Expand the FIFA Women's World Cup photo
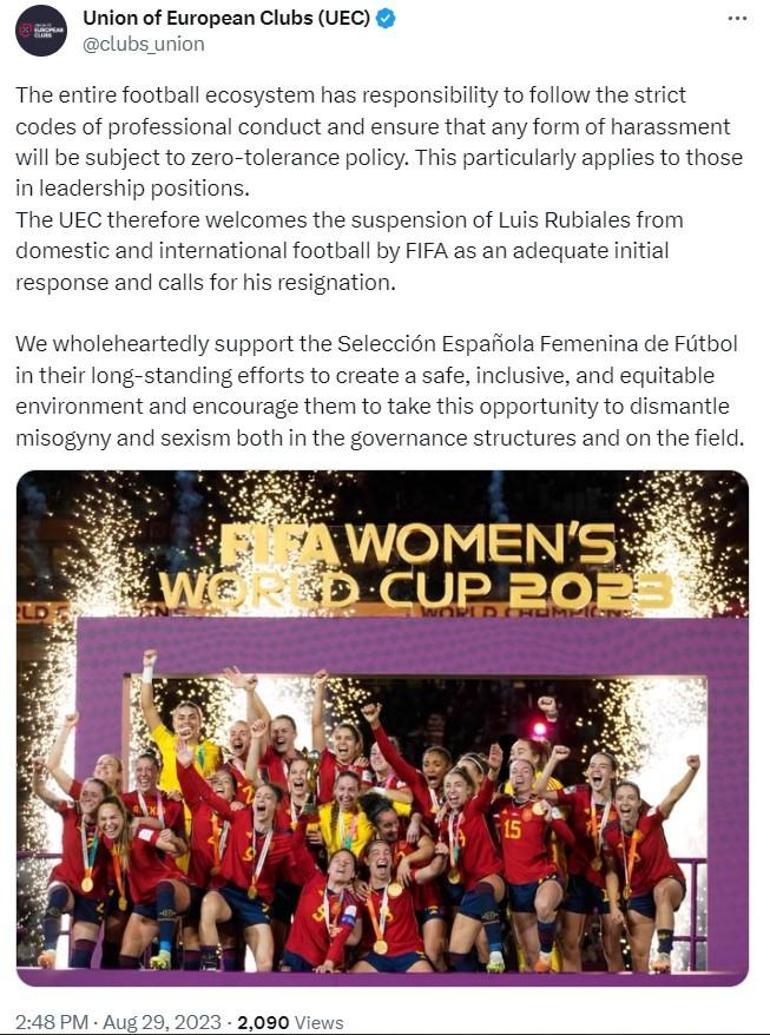770x1035 pixels. [x=383, y=728]
